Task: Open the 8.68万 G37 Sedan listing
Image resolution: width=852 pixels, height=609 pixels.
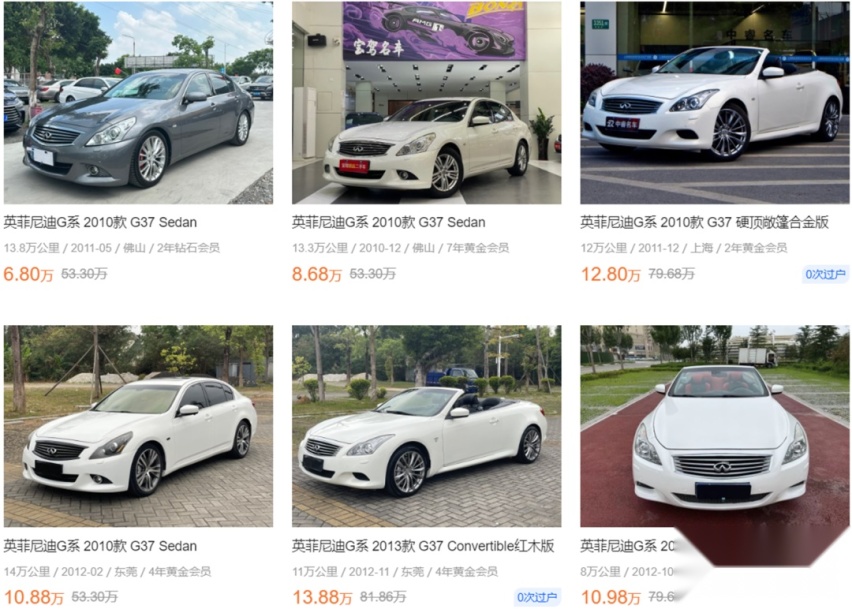Action: click(388, 222)
